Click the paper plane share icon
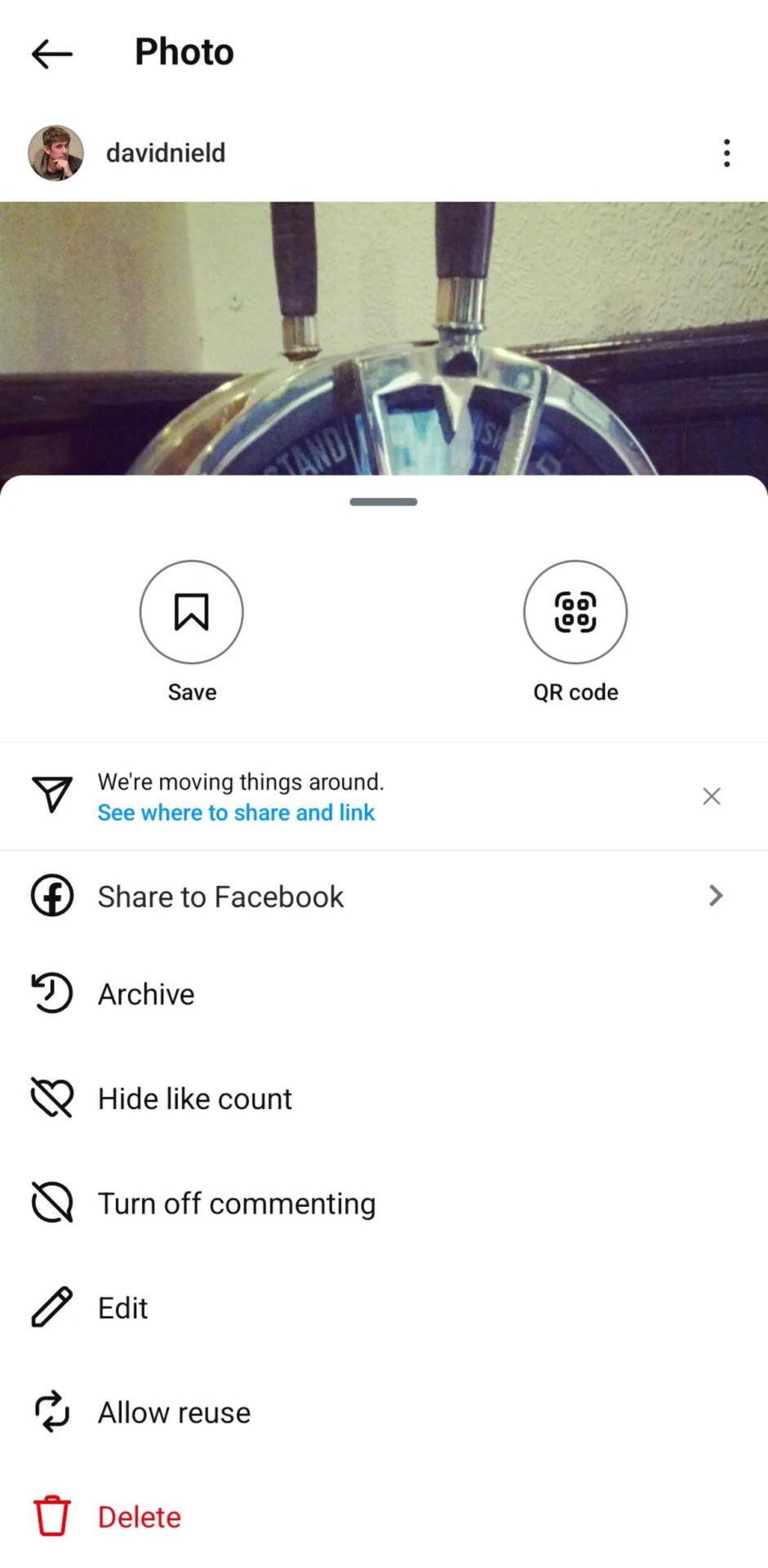Image resolution: width=768 pixels, height=1568 pixels. click(51, 795)
